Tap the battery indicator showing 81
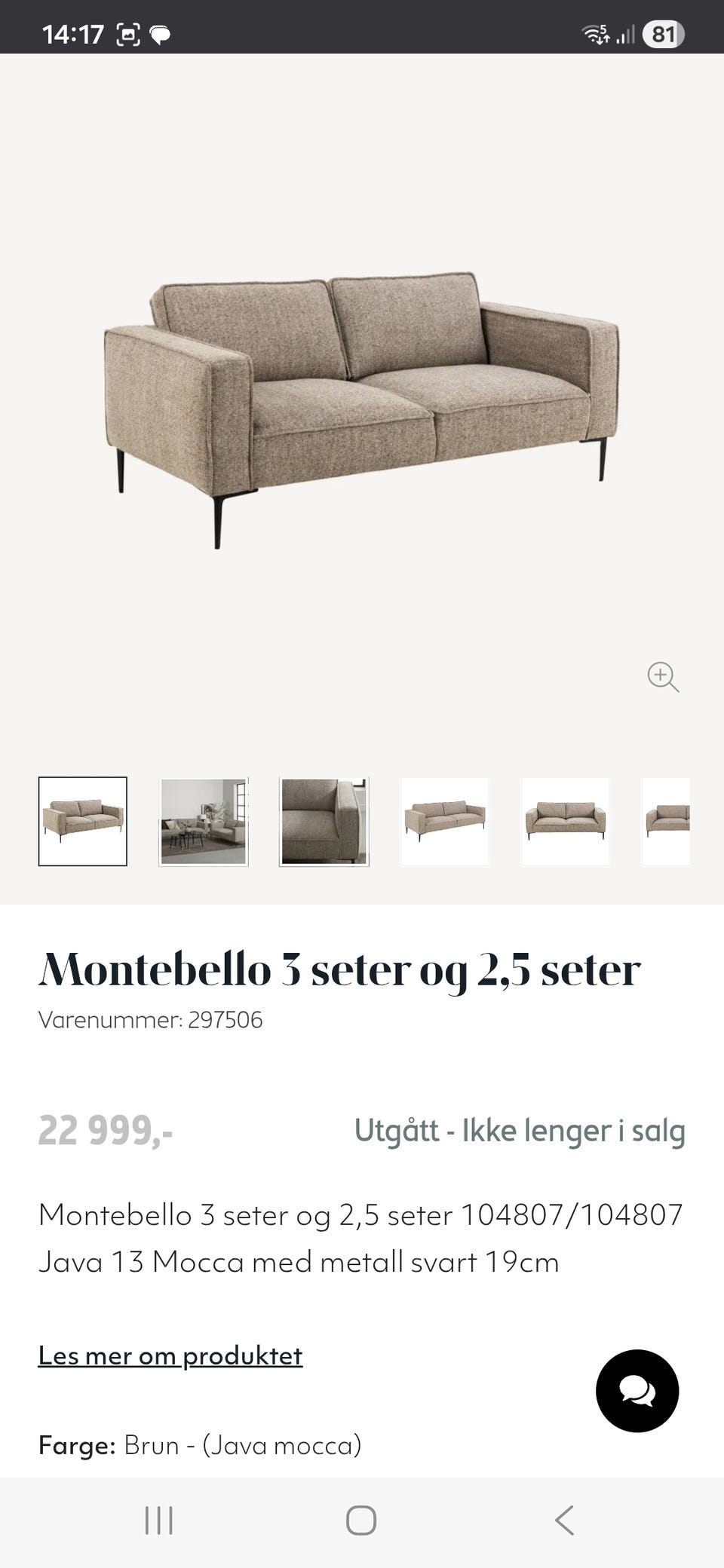This screenshot has height=1568, width=724. 664,33
